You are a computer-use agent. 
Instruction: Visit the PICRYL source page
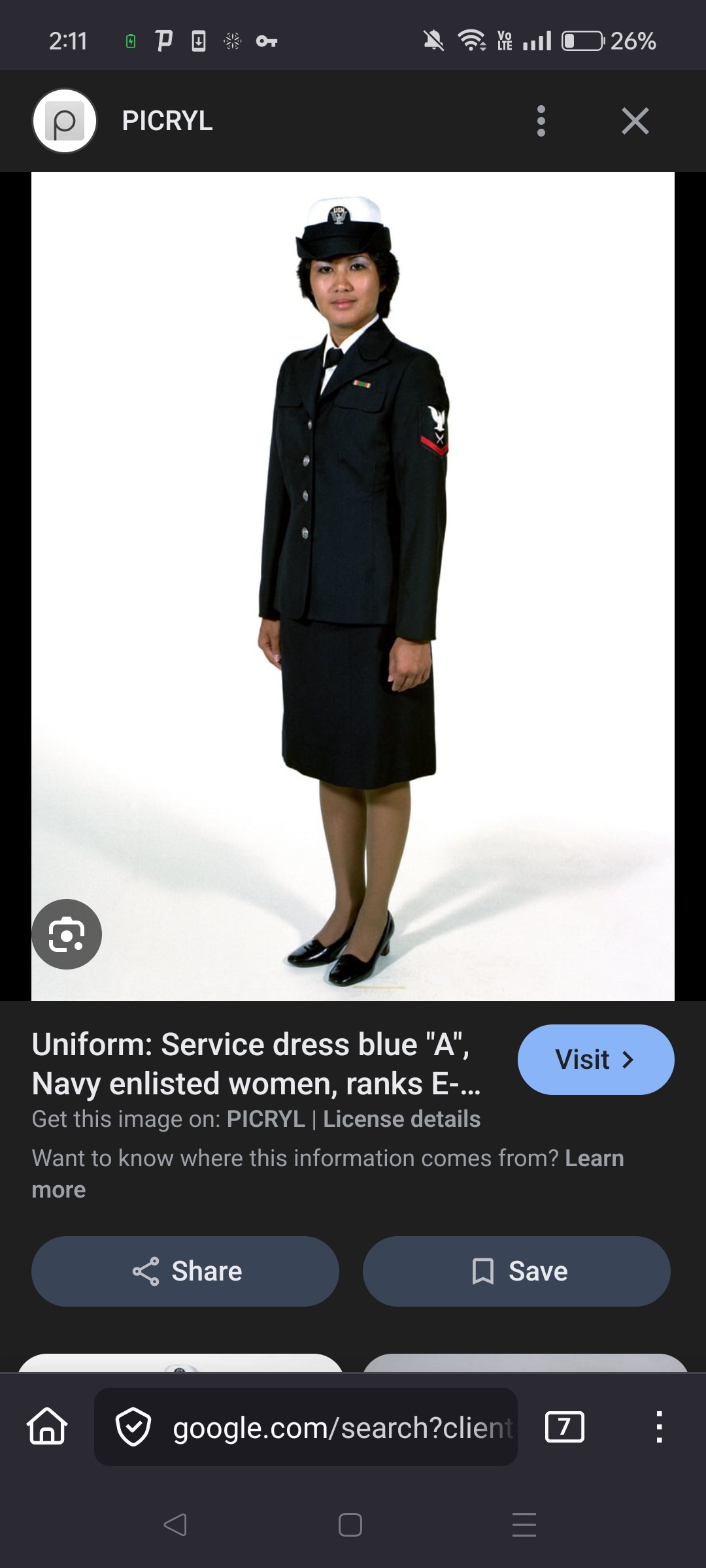[596, 1059]
